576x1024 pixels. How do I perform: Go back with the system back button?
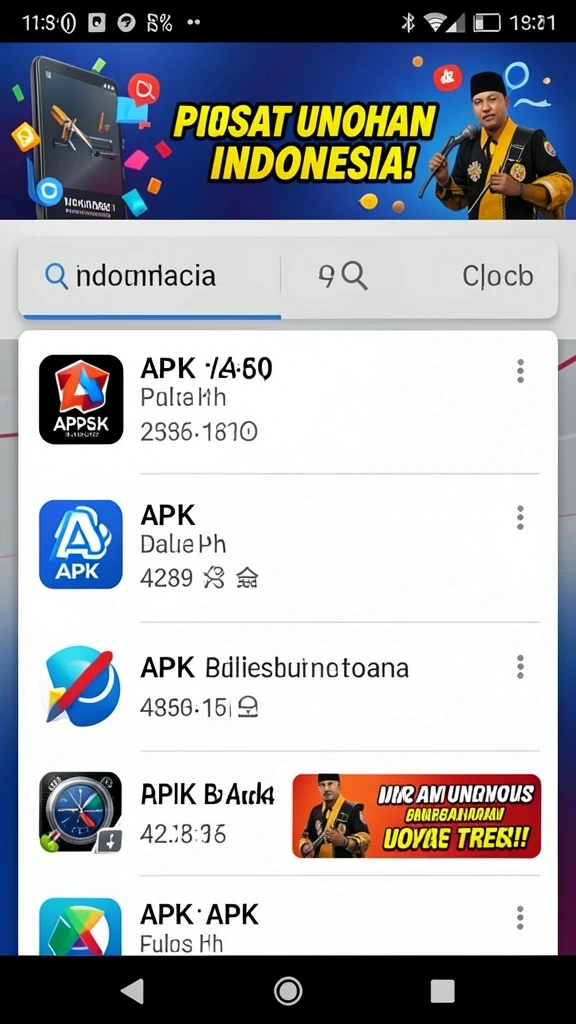coord(133,991)
